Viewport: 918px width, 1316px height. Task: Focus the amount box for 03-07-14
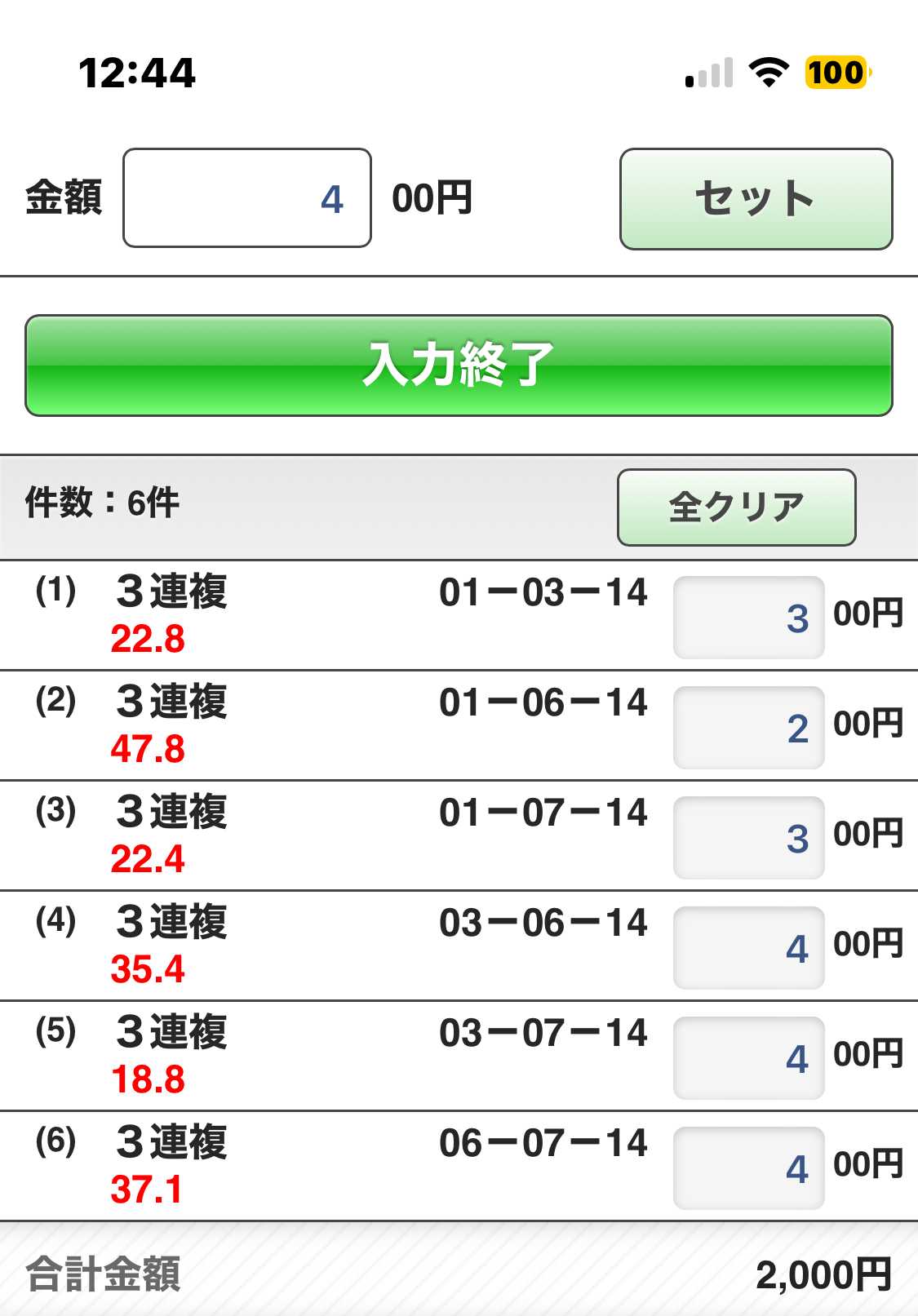(x=748, y=1058)
